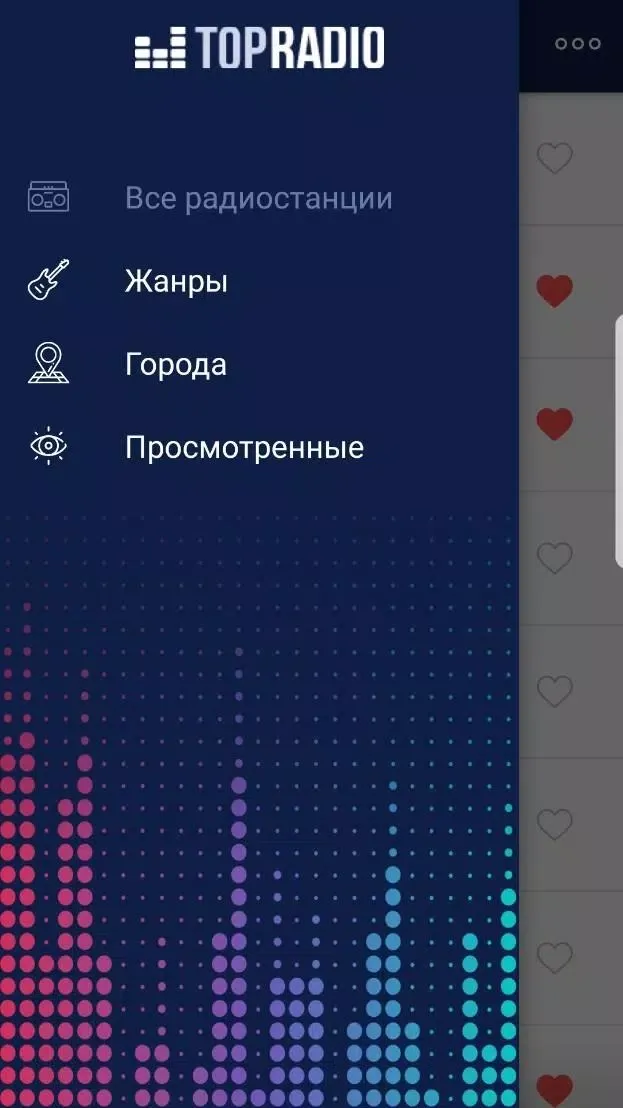
Task: Open the three-dot overflow menu
Action: point(578,44)
